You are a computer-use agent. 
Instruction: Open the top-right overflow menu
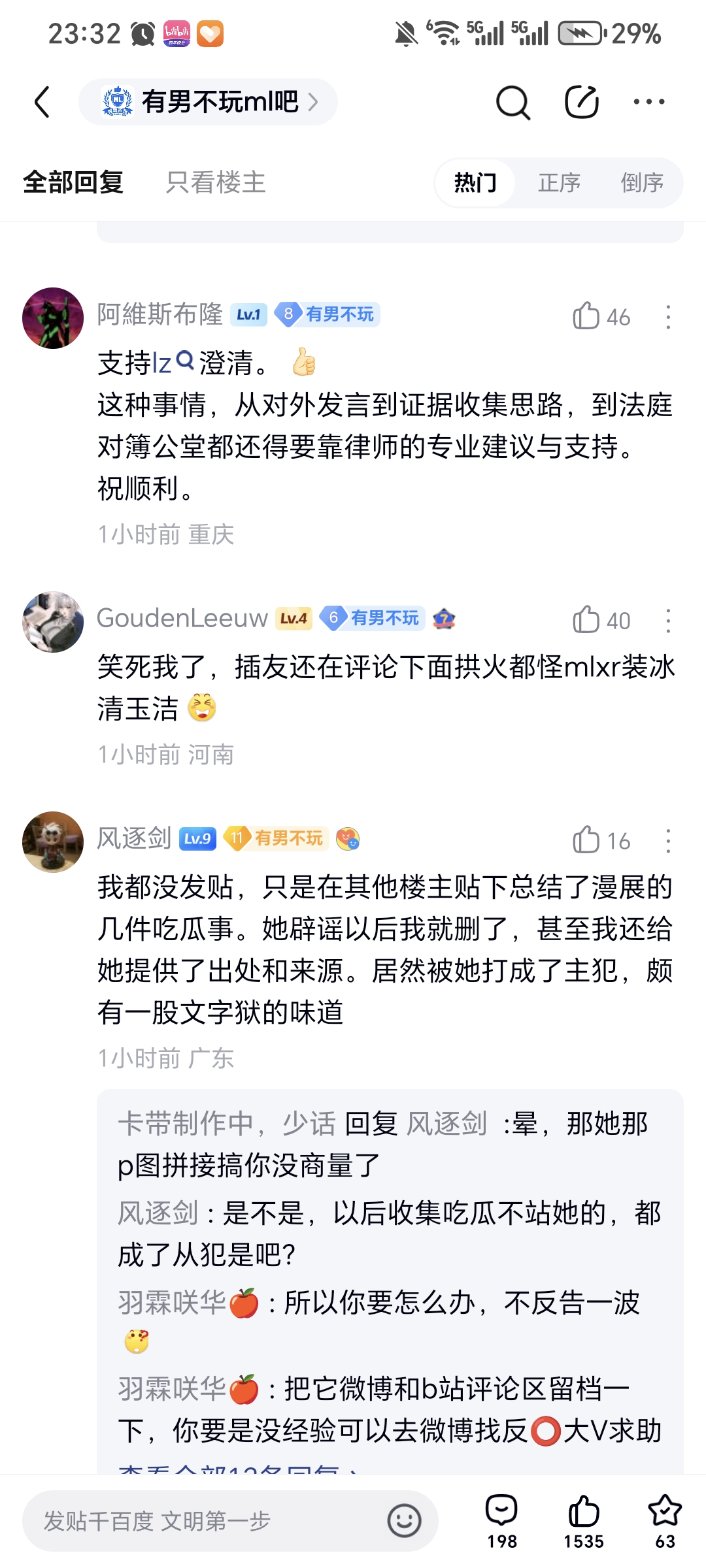pyautogui.click(x=649, y=102)
